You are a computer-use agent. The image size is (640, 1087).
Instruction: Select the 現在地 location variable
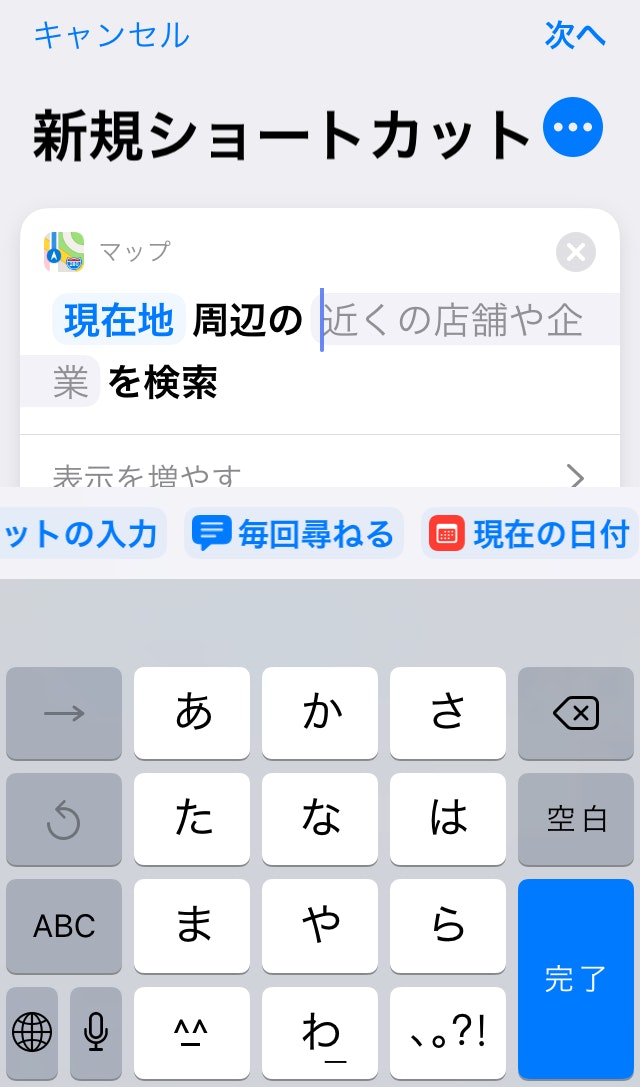pos(119,320)
